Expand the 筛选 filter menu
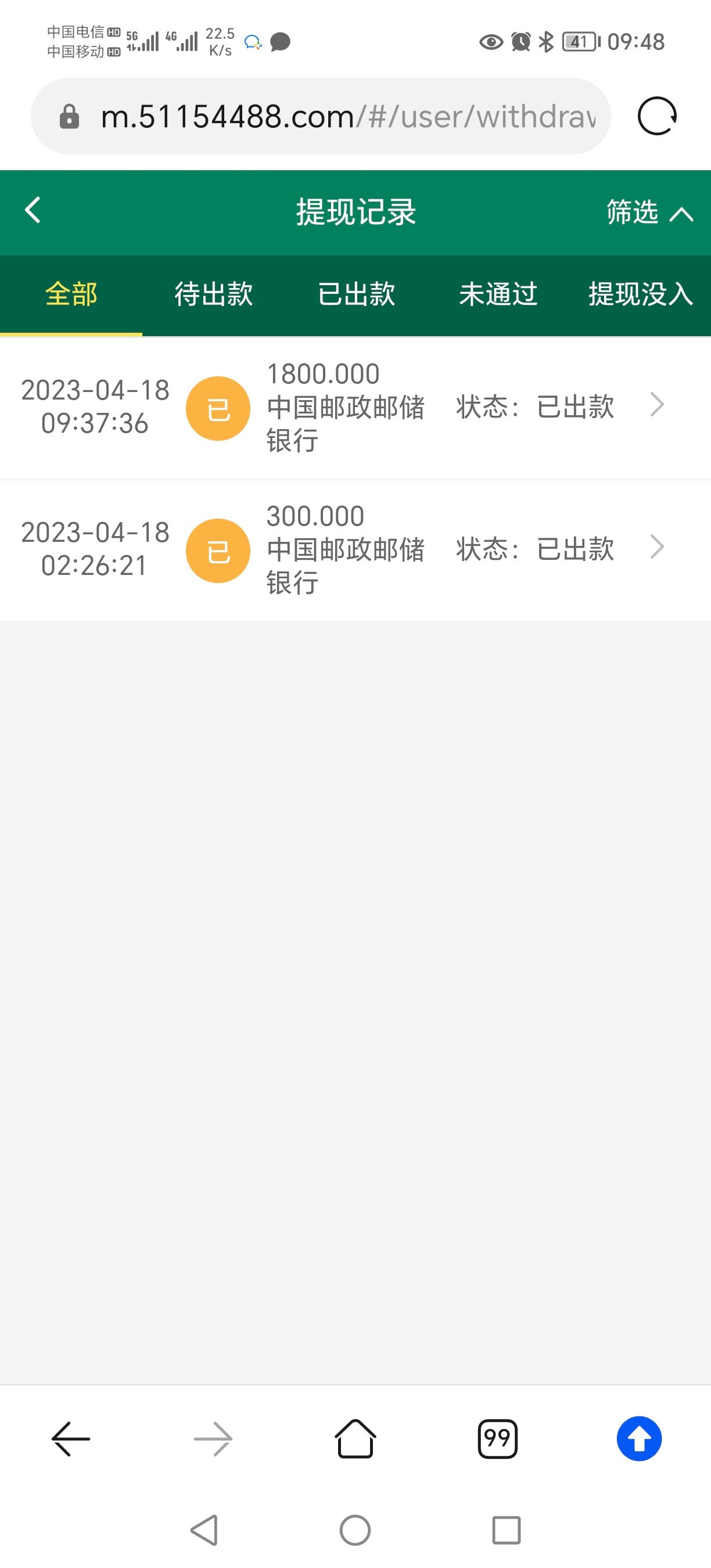The width and height of the screenshot is (711, 1568). click(x=648, y=213)
